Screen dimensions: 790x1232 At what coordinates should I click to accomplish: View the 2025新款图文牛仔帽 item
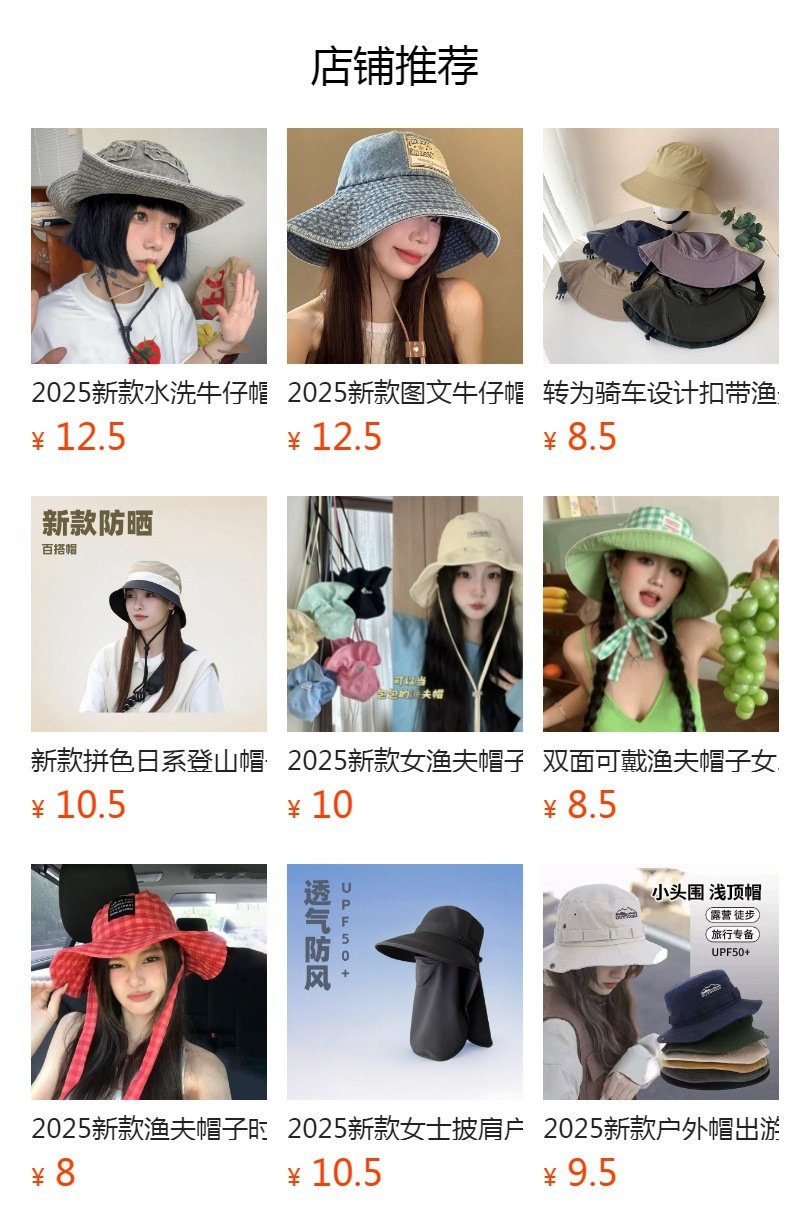[405, 246]
